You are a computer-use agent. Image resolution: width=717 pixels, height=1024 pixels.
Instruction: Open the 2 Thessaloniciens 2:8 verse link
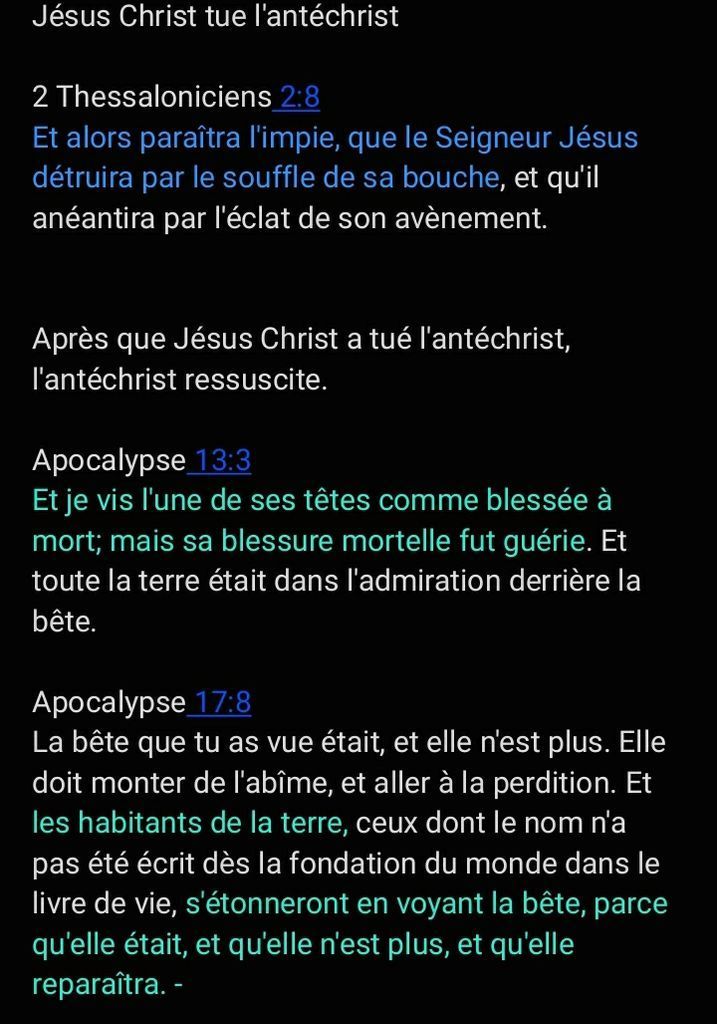pyautogui.click(x=299, y=97)
